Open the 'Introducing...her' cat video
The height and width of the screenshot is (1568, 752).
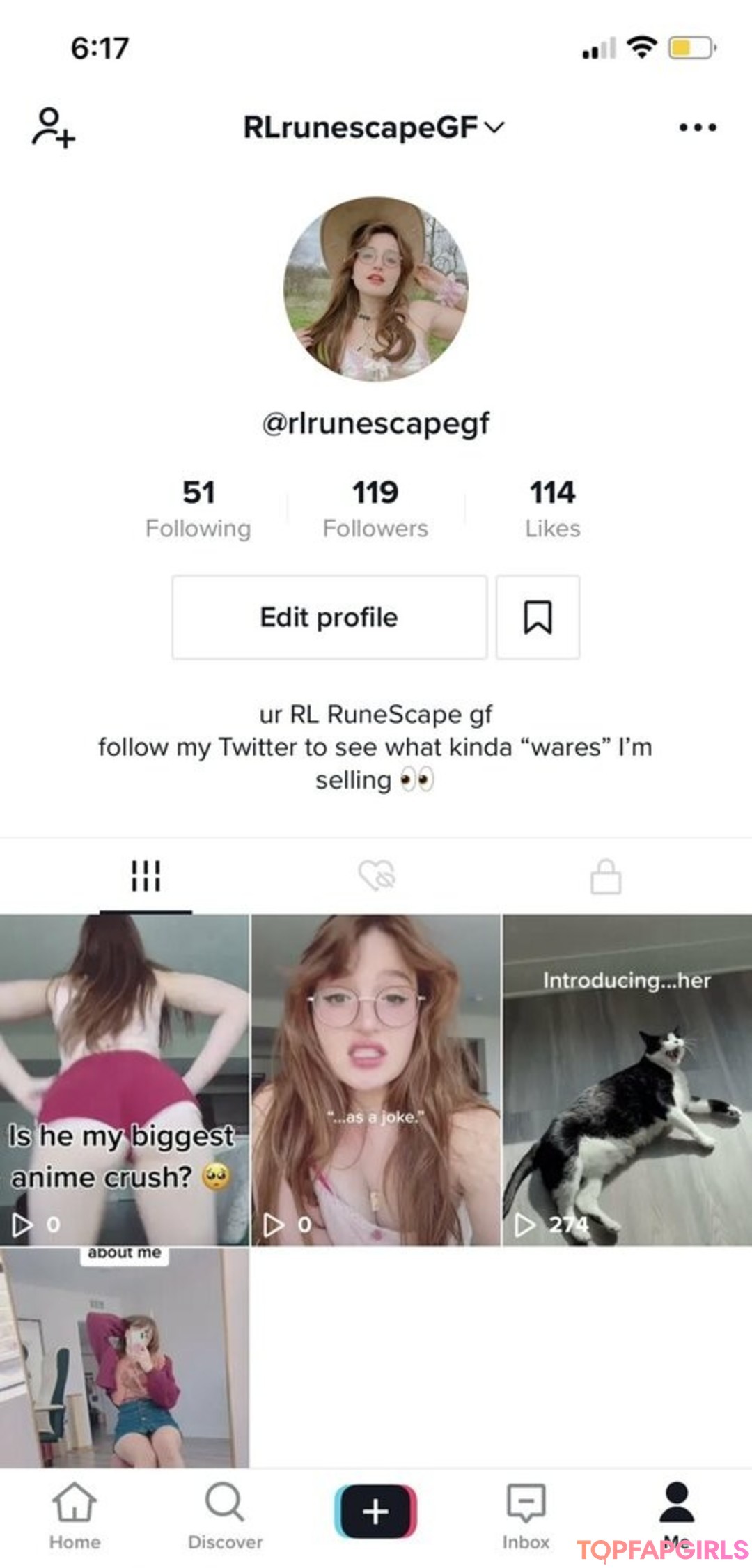[627, 1080]
